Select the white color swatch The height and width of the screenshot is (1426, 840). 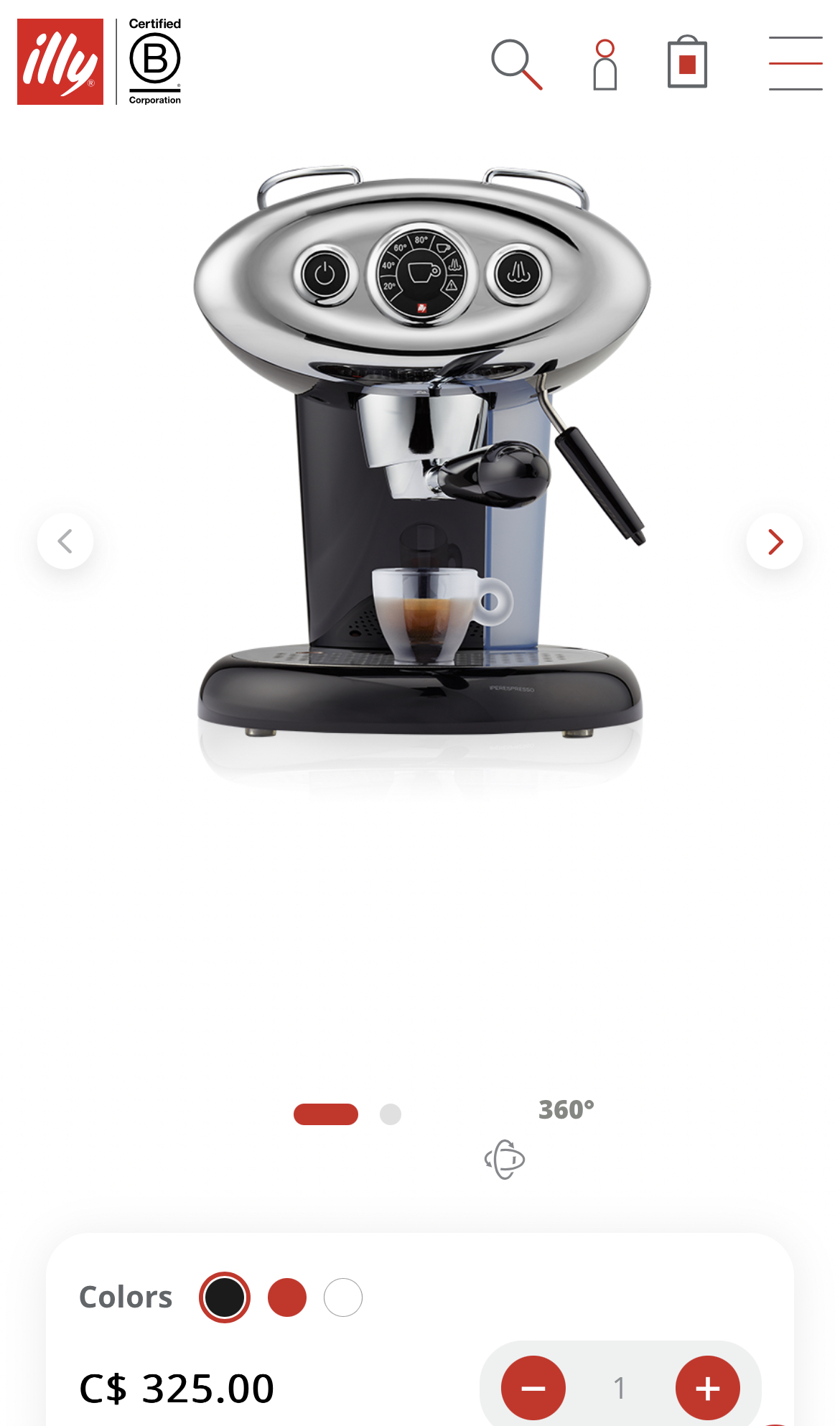343,1297
